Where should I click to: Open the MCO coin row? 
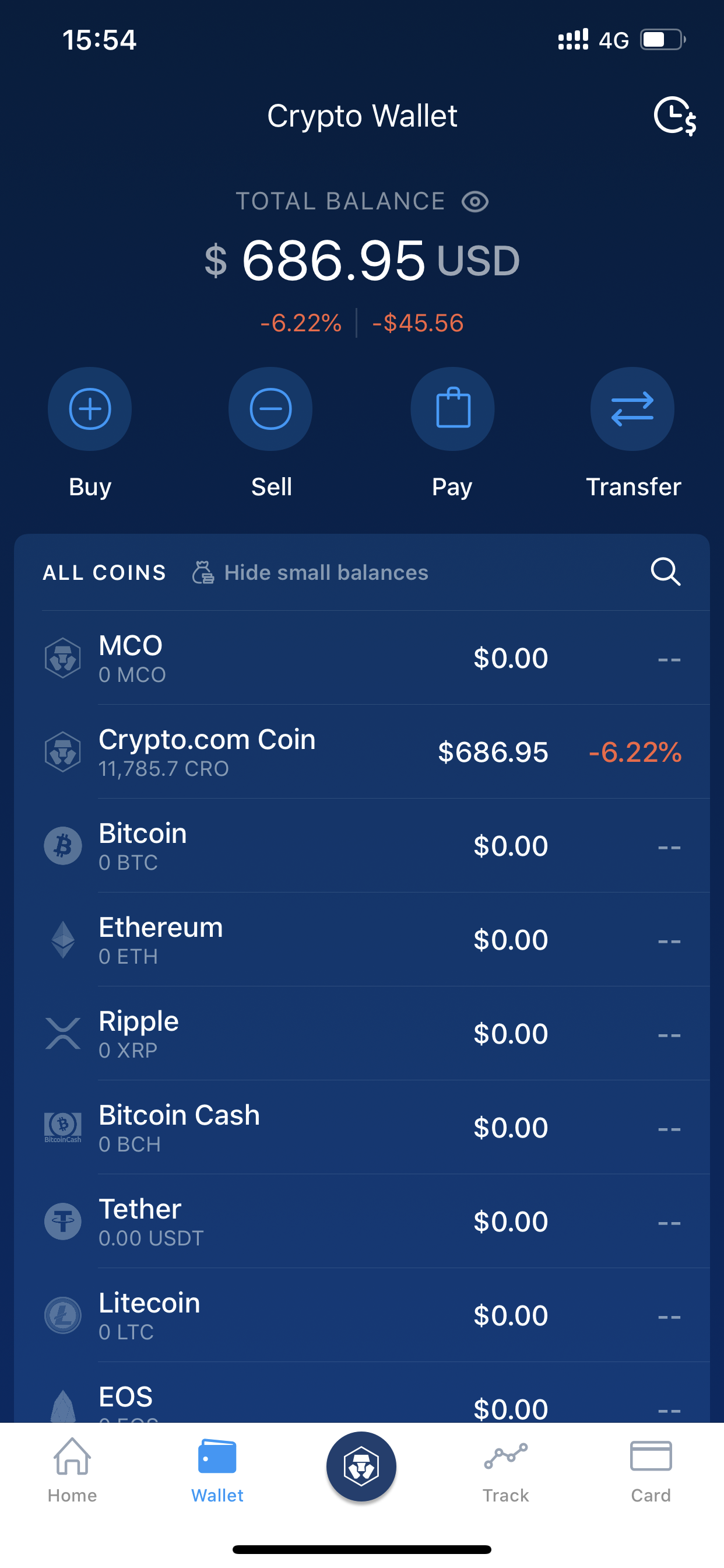click(362, 658)
